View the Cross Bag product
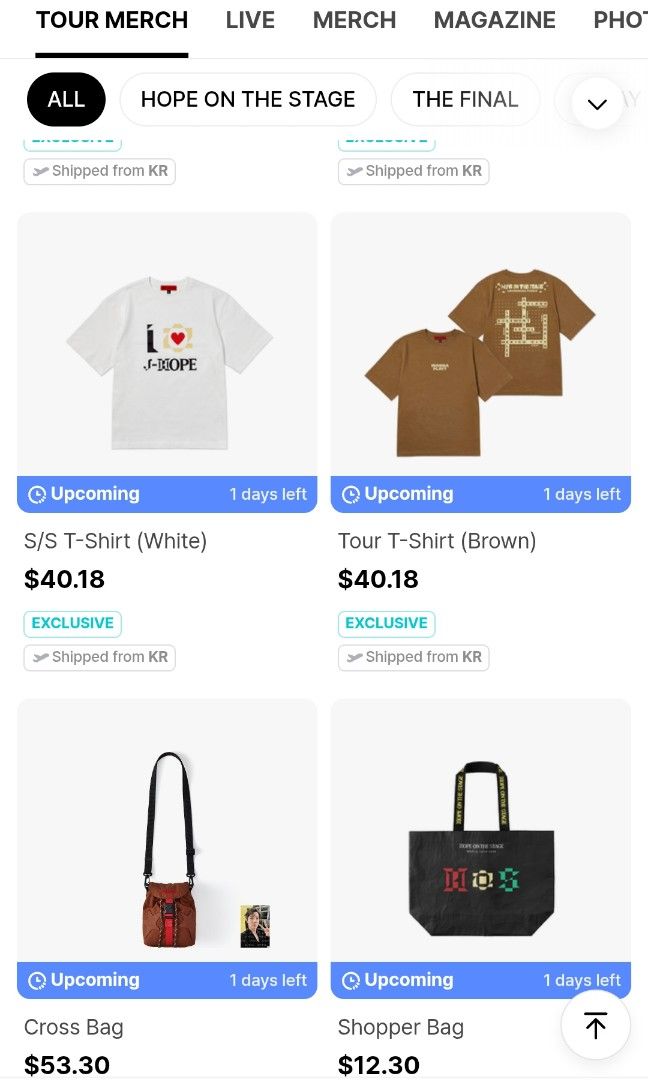 click(x=167, y=831)
